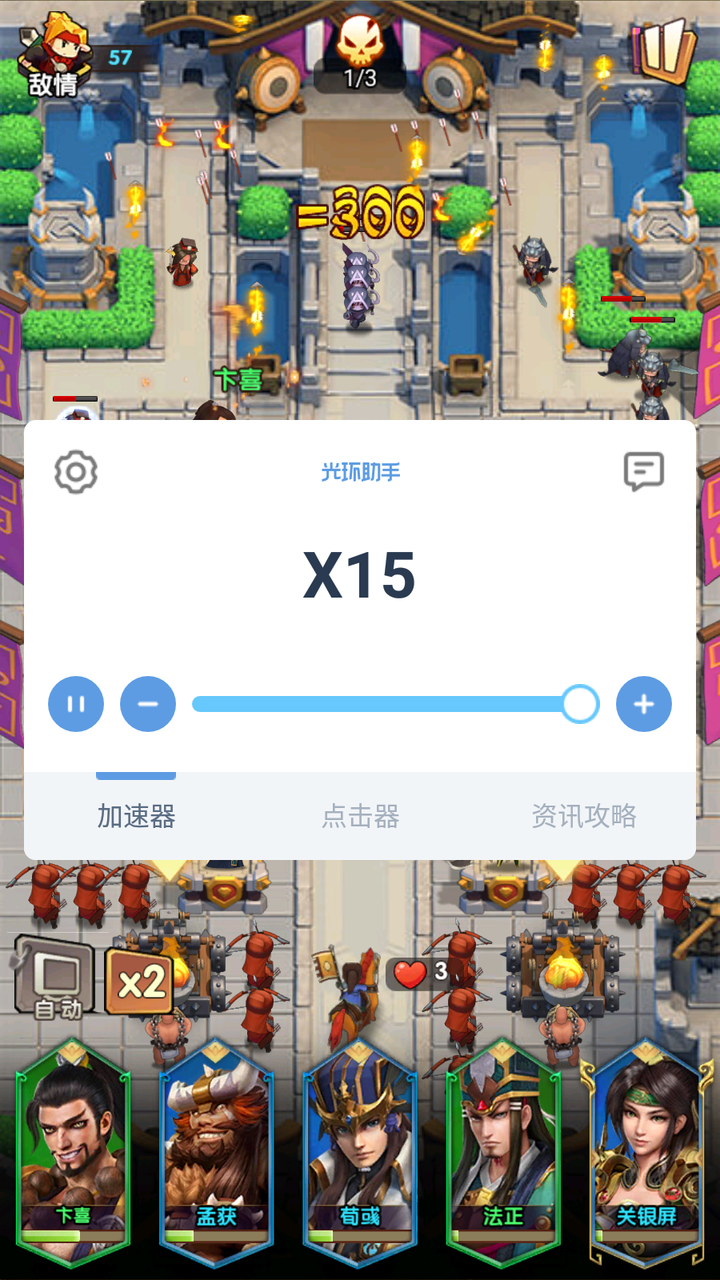Viewport: 720px width, 1280px height.
Task: Decrease speed multiplier with the minus button
Action: (x=147, y=703)
